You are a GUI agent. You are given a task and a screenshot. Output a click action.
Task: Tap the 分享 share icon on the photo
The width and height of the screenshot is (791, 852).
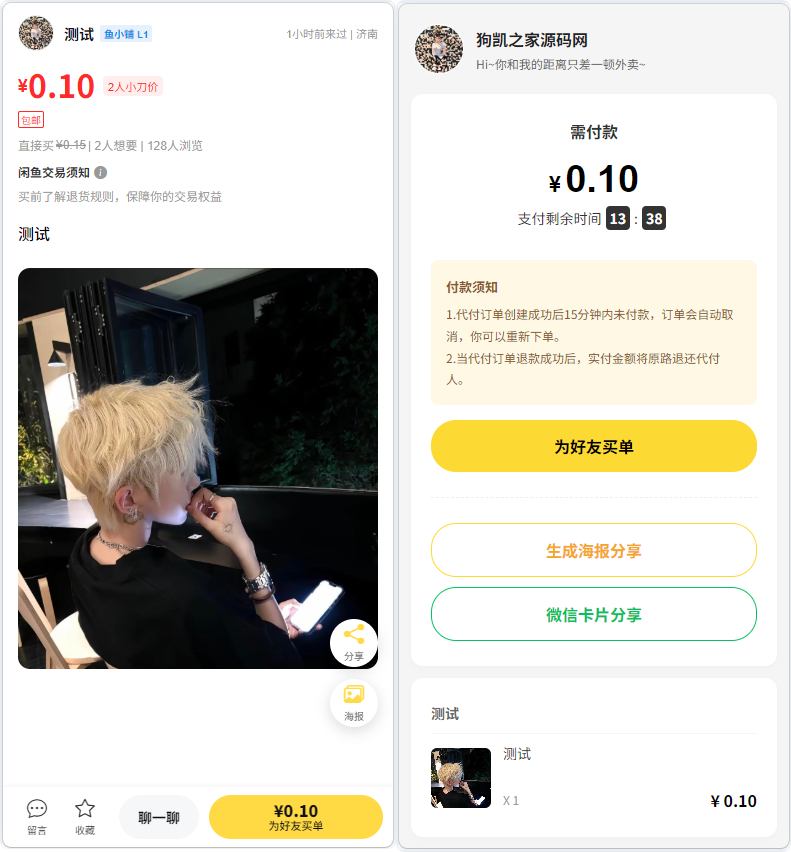click(x=353, y=643)
